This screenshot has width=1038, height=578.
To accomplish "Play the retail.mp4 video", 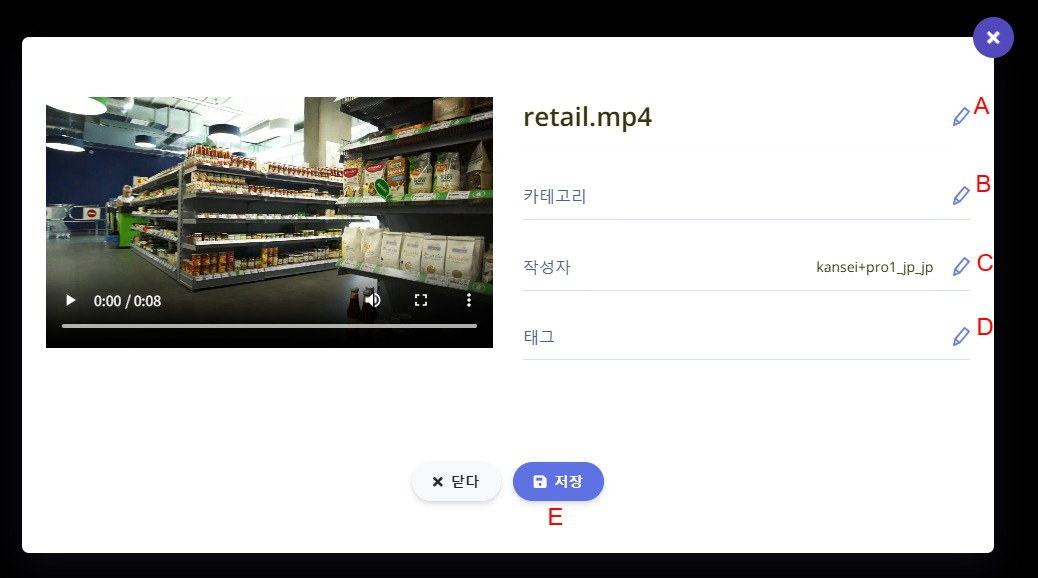I will pyautogui.click(x=70, y=300).
